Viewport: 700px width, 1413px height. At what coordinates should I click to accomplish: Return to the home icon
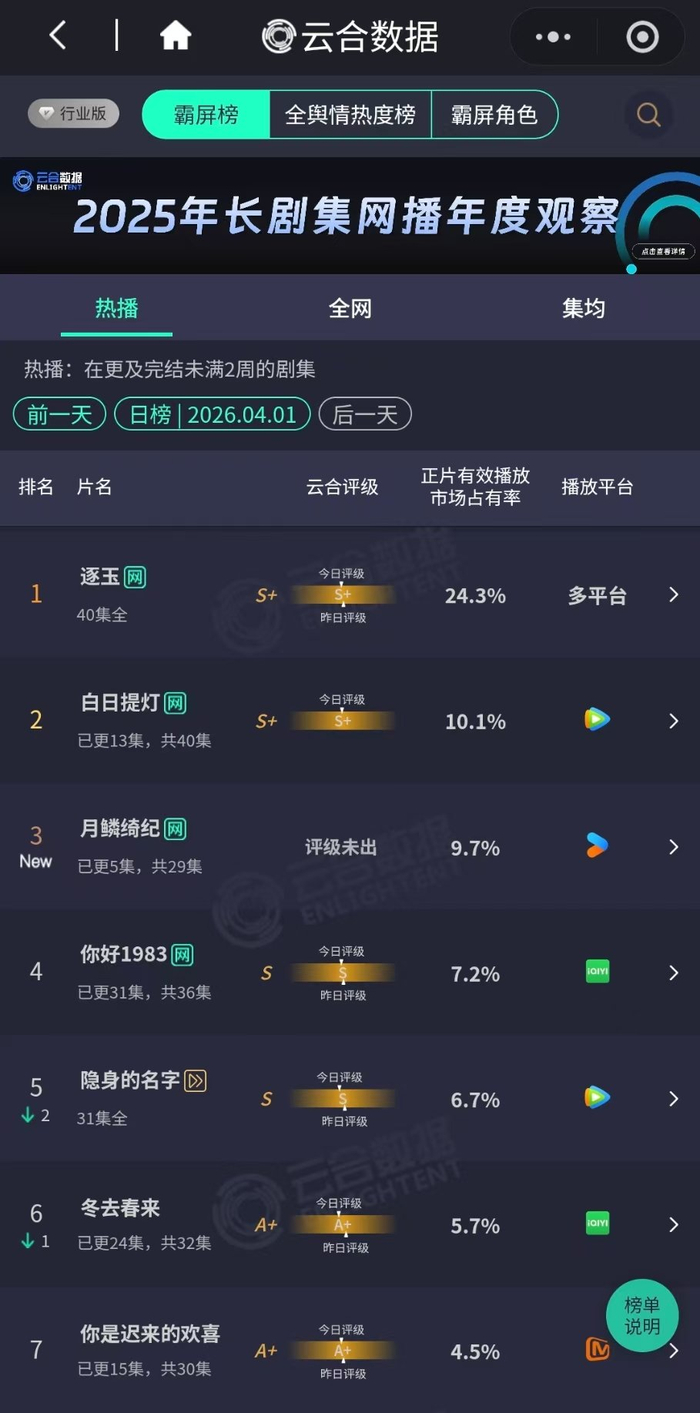click(175, 37)
